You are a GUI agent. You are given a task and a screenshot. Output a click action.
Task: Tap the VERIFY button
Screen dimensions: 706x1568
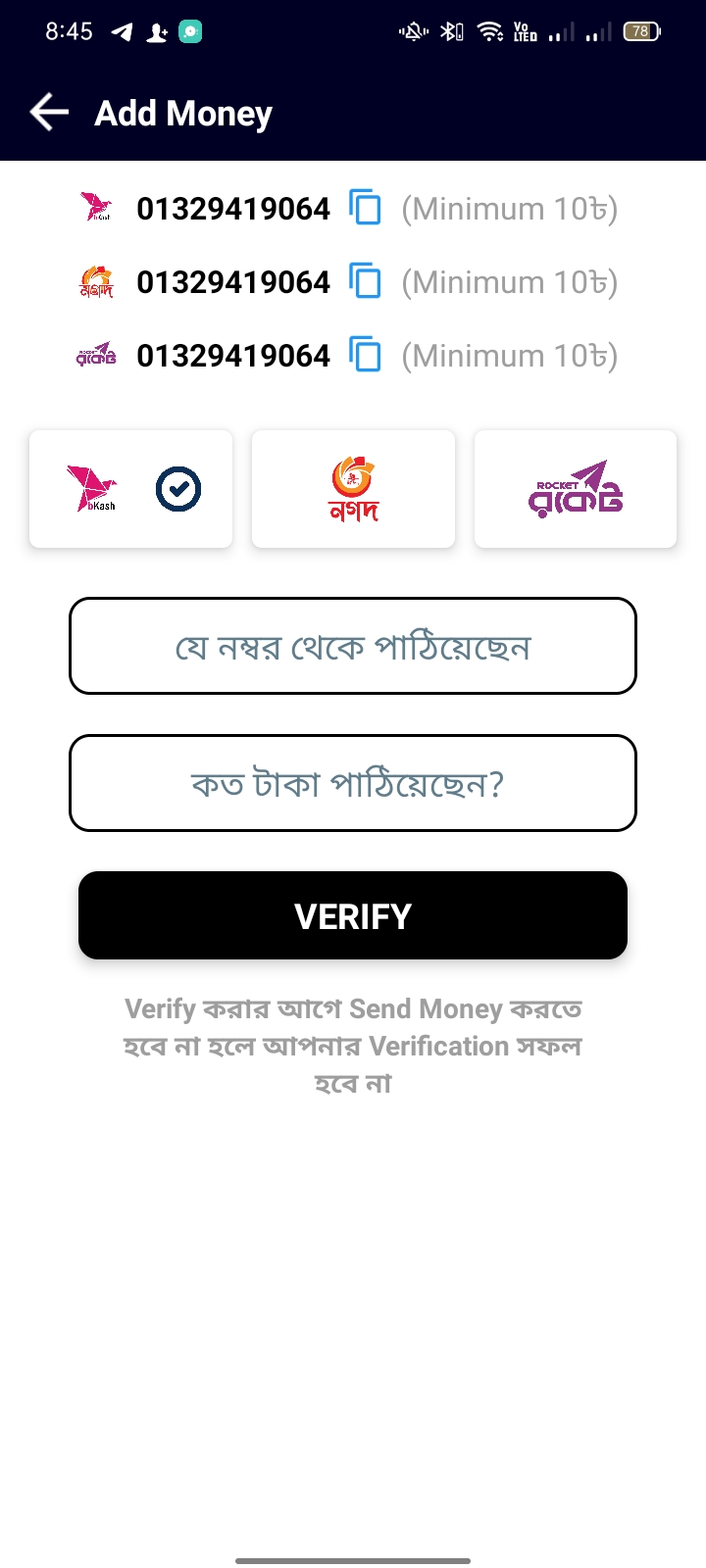coord(353,915)
